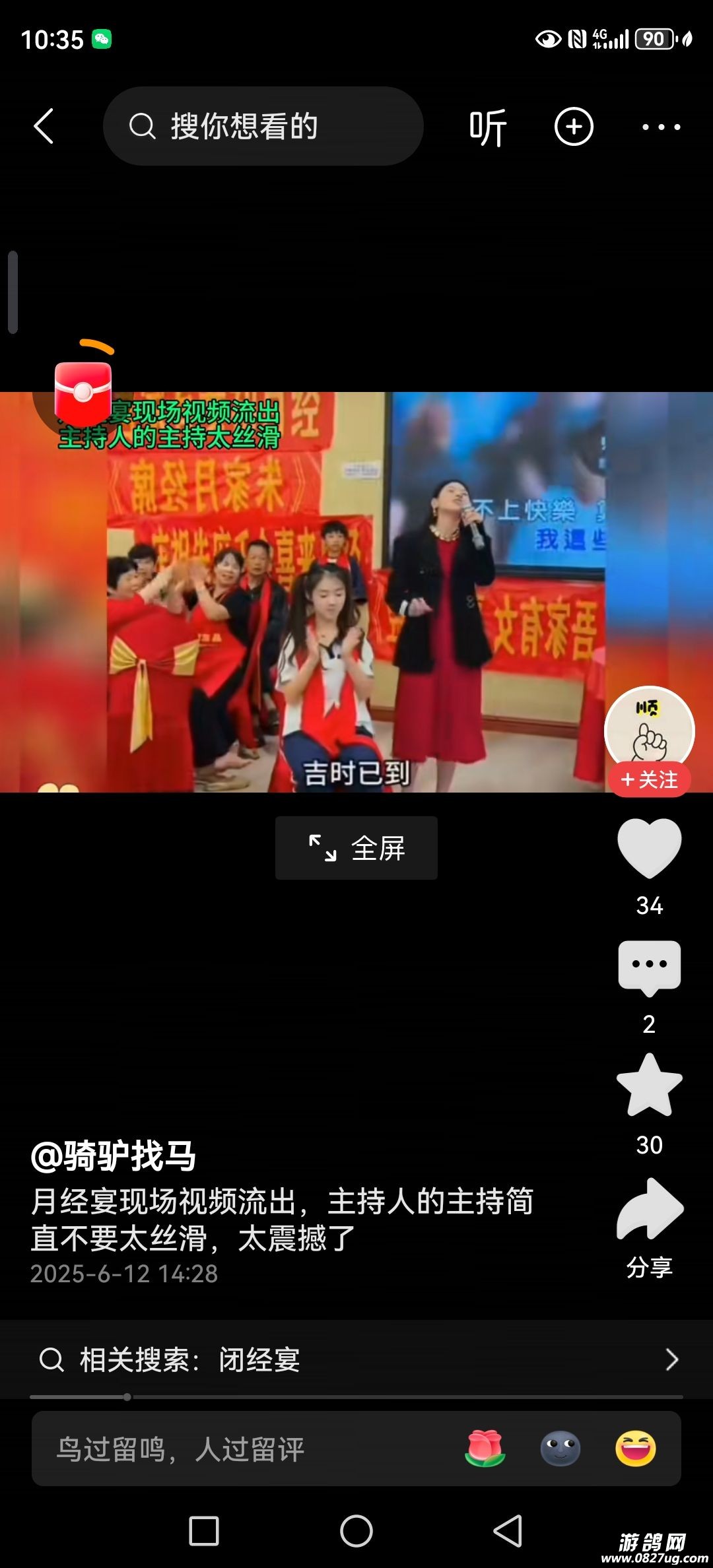713x1568 pixels.
Task: Go back using the top-left arrow
Action: coord(44,126)
